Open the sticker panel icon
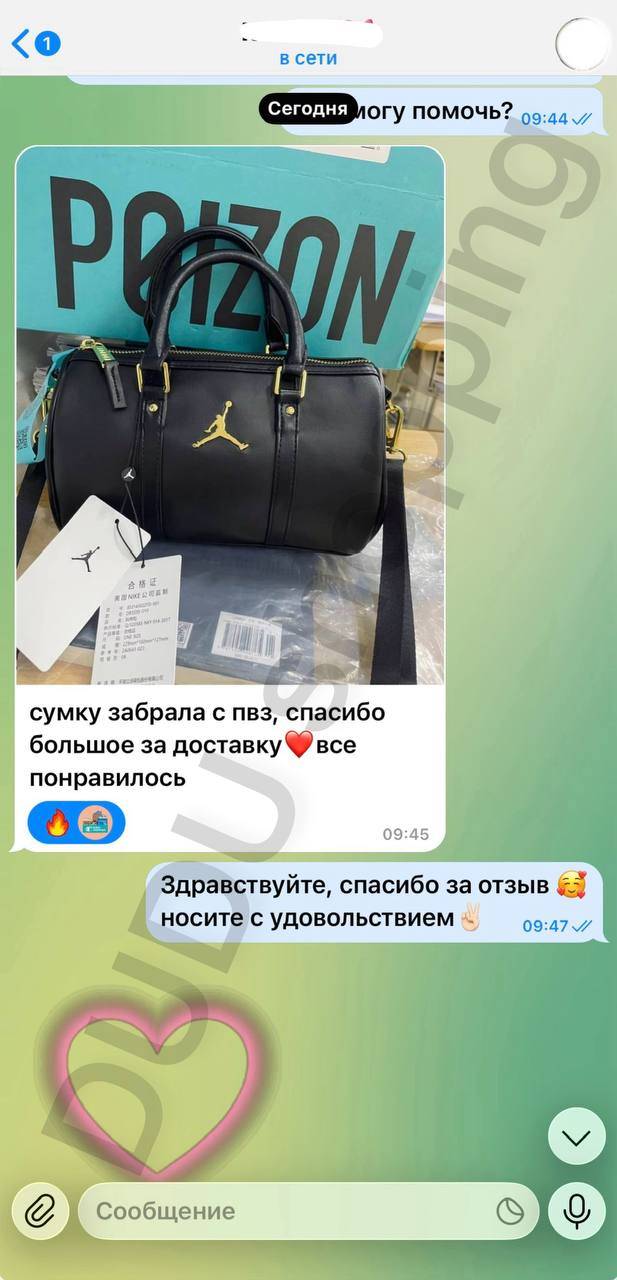 (x=510, y=1211)
